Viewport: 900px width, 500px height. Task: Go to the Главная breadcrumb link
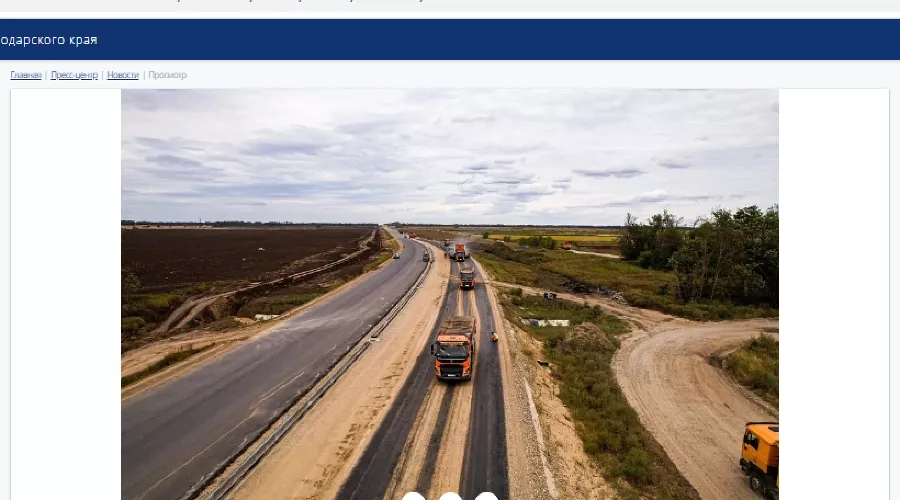pos(26,75)
